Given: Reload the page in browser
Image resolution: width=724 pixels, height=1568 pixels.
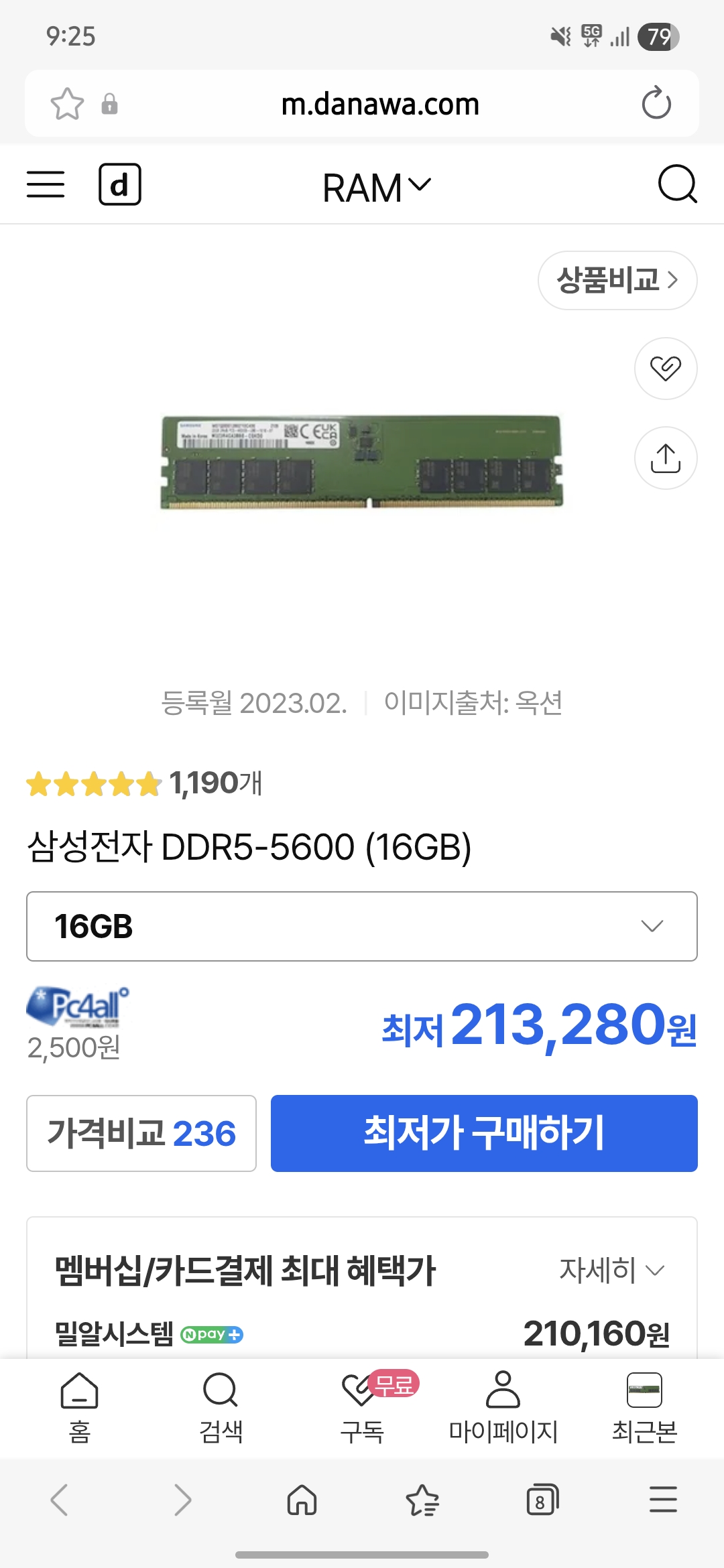Looking at the screenshot, I should pyautogui.click(x=656, y=104).
